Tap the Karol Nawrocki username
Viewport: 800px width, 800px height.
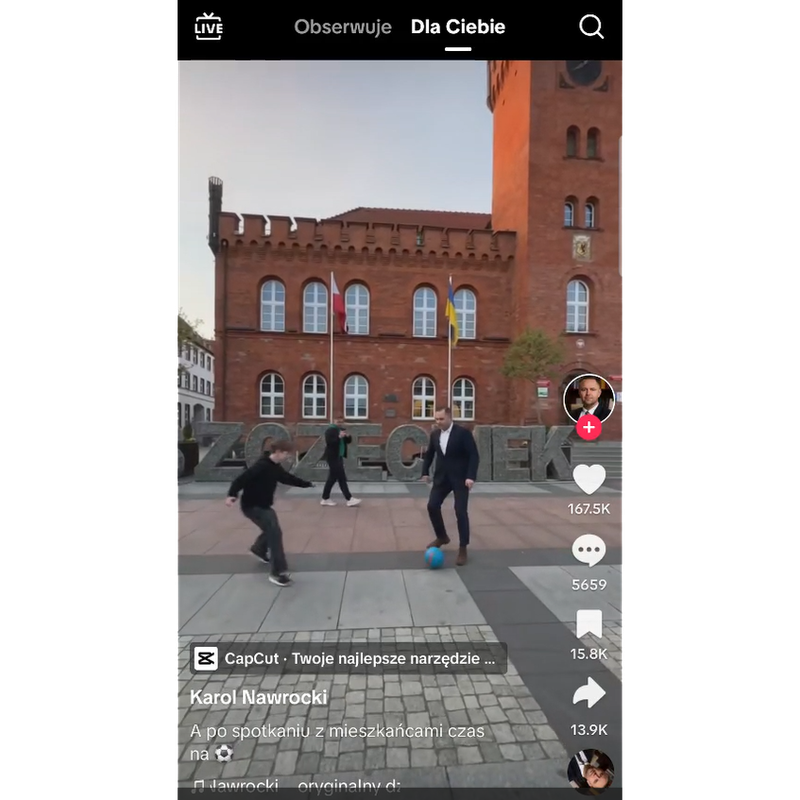(258, 697)
